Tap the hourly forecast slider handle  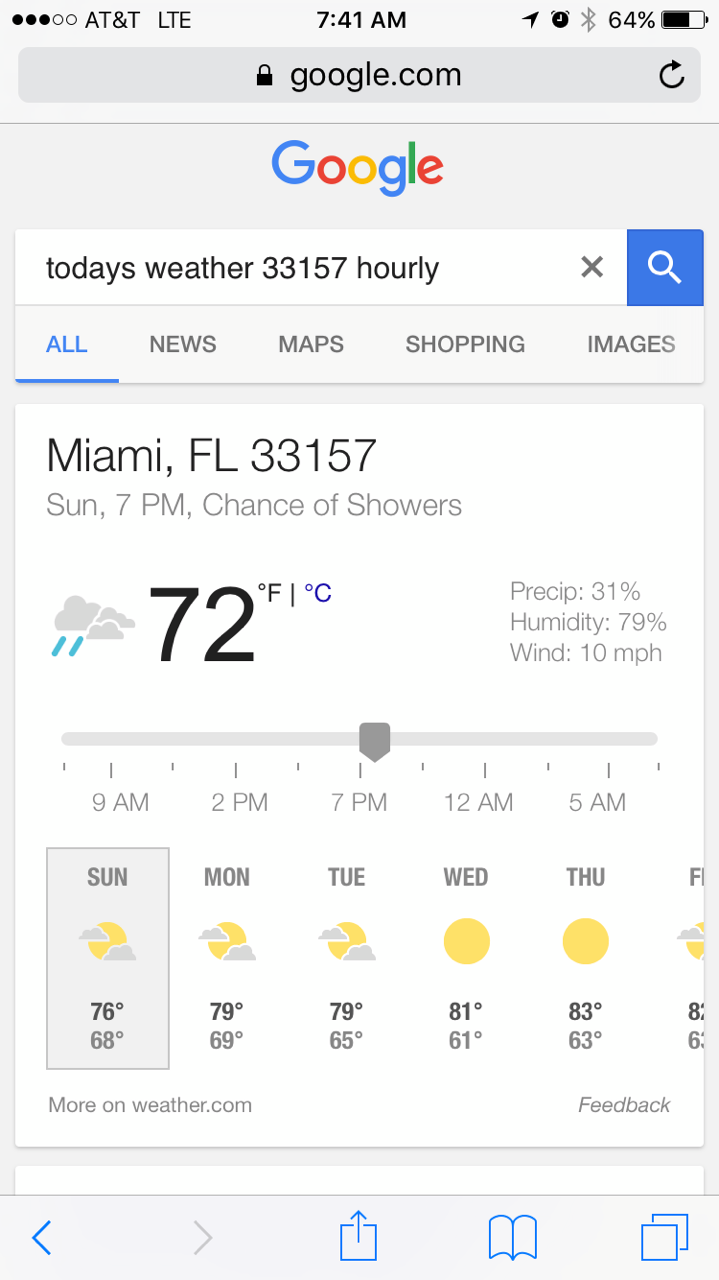click(374, 742)
